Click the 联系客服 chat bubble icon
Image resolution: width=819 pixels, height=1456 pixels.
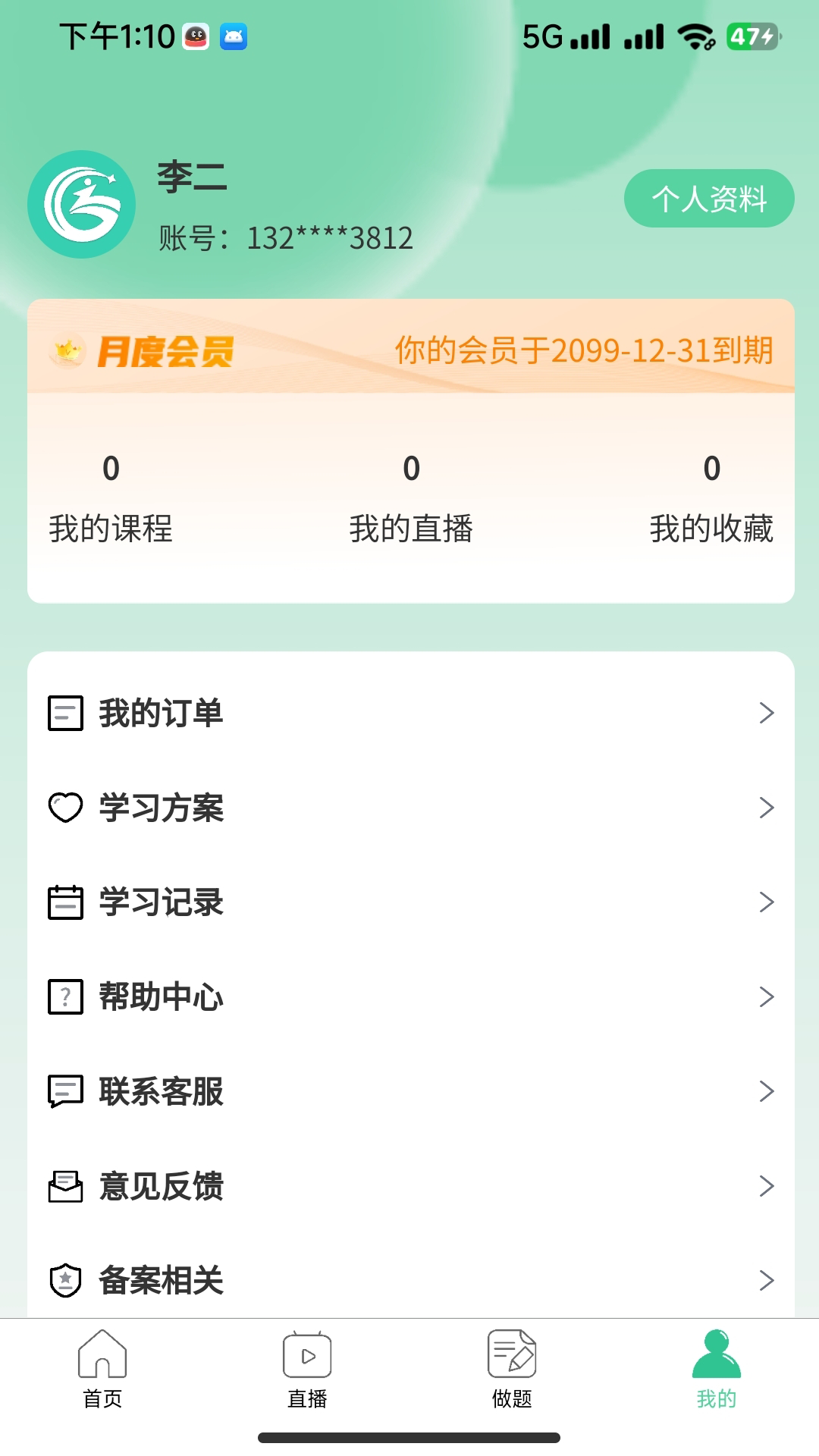pyautogui.click(x=65, y=1092)
